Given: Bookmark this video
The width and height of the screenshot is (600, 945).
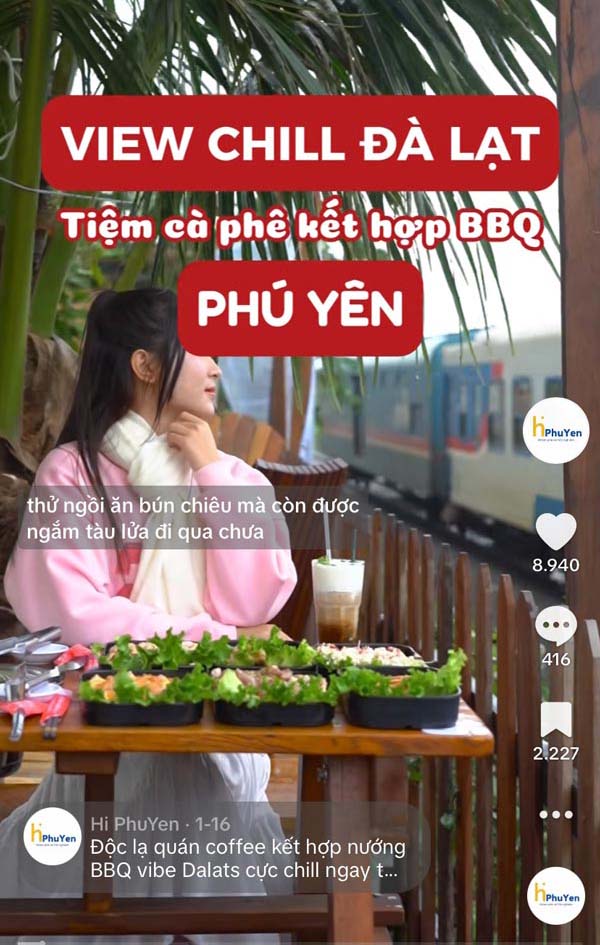Looking at the screenshot, I should (x=556, y=719).
